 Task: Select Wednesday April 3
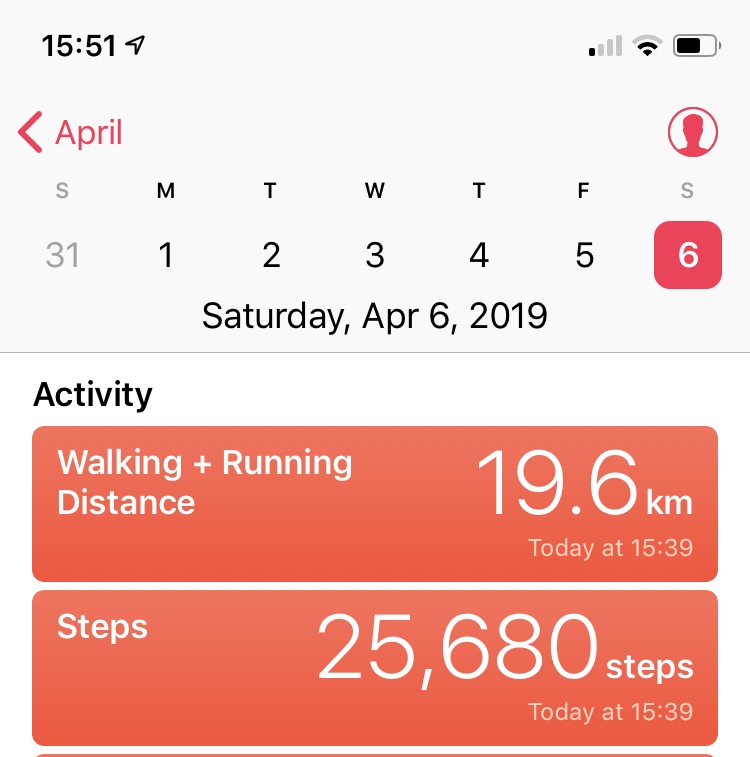click(375, 255)
